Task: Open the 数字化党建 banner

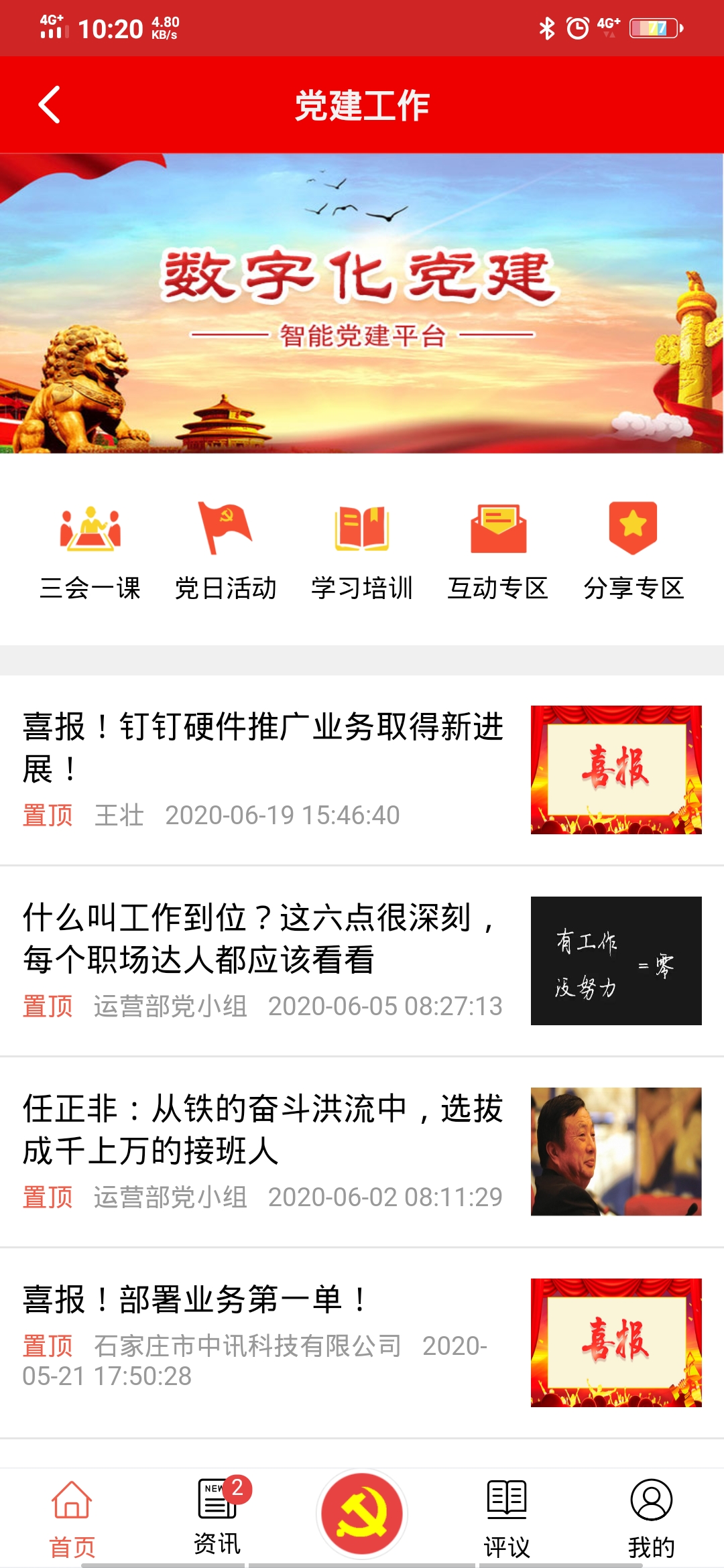Action: pos(362,303)
